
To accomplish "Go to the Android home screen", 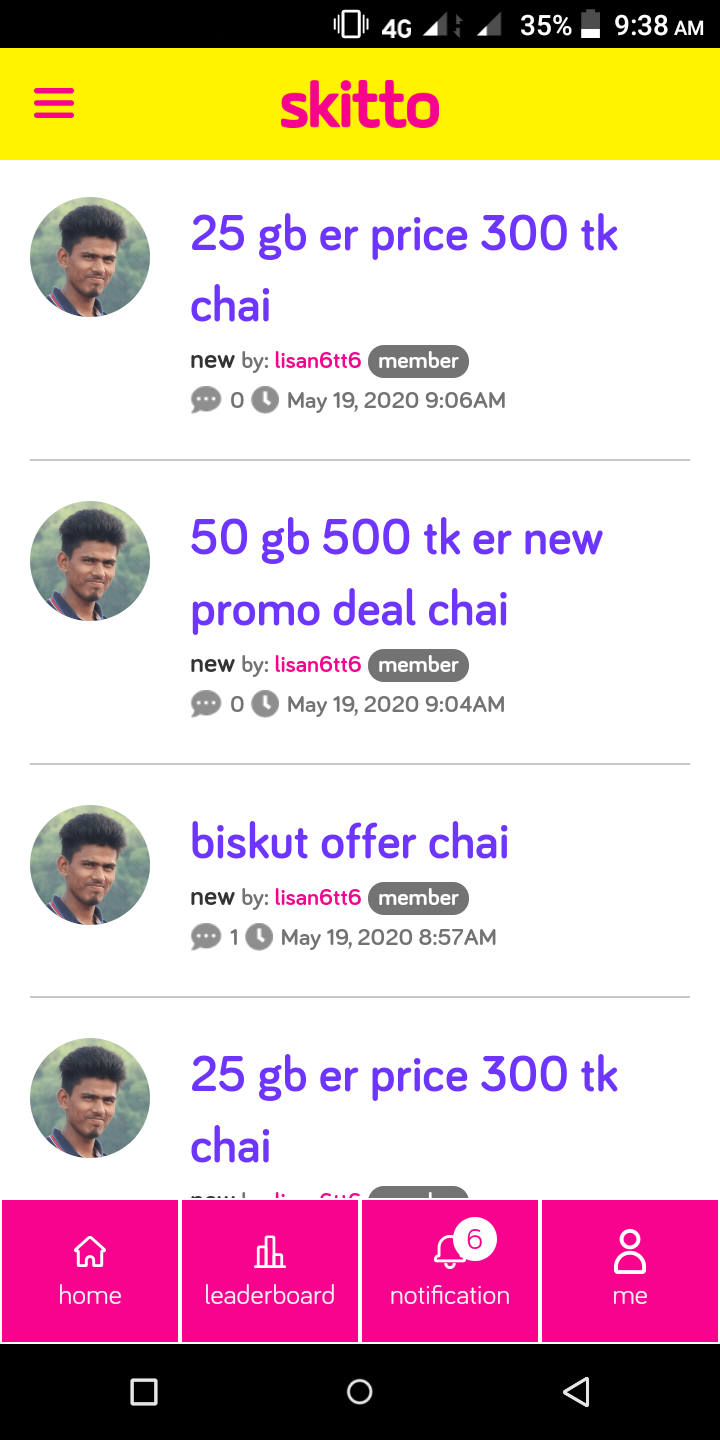I will pyautogui.click(x=360, y=1392).
